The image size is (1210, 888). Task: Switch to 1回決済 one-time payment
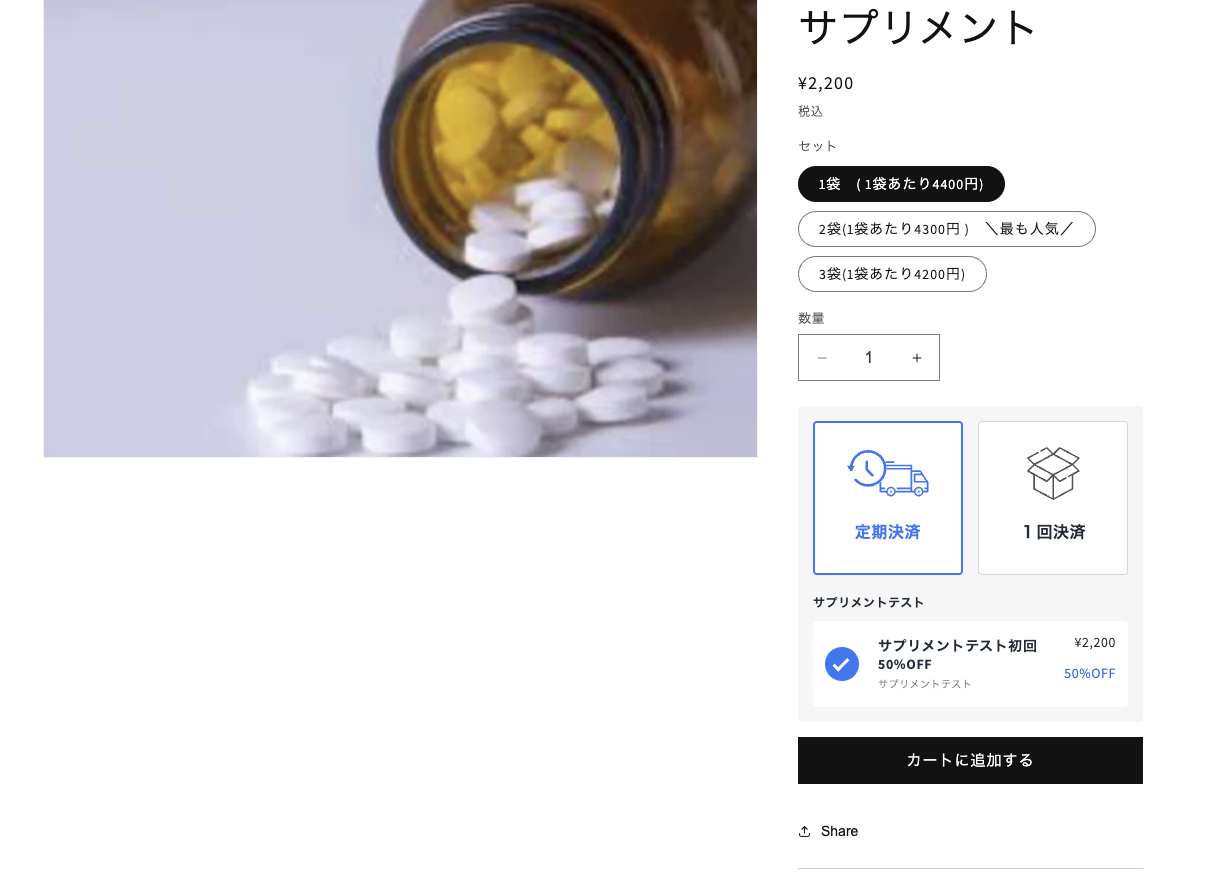pos(1053,498)
